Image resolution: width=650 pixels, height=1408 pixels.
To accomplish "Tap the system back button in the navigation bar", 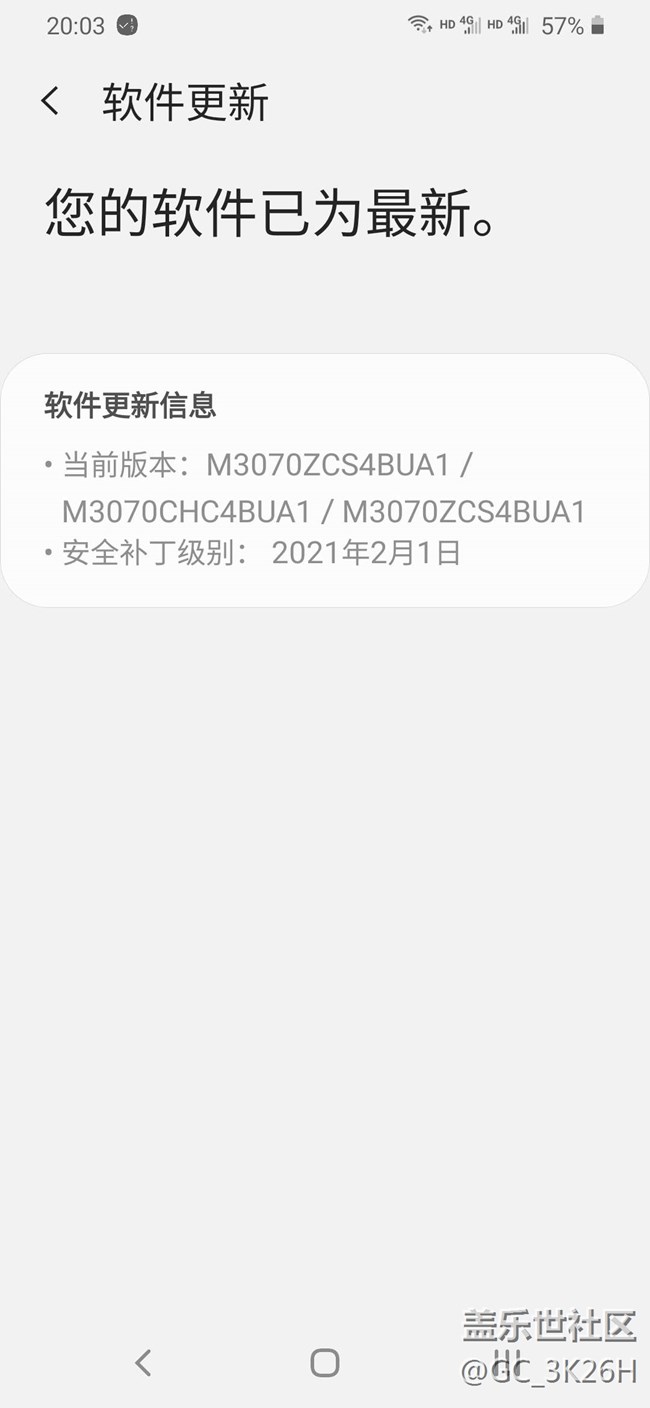I will coord(143,1362).
